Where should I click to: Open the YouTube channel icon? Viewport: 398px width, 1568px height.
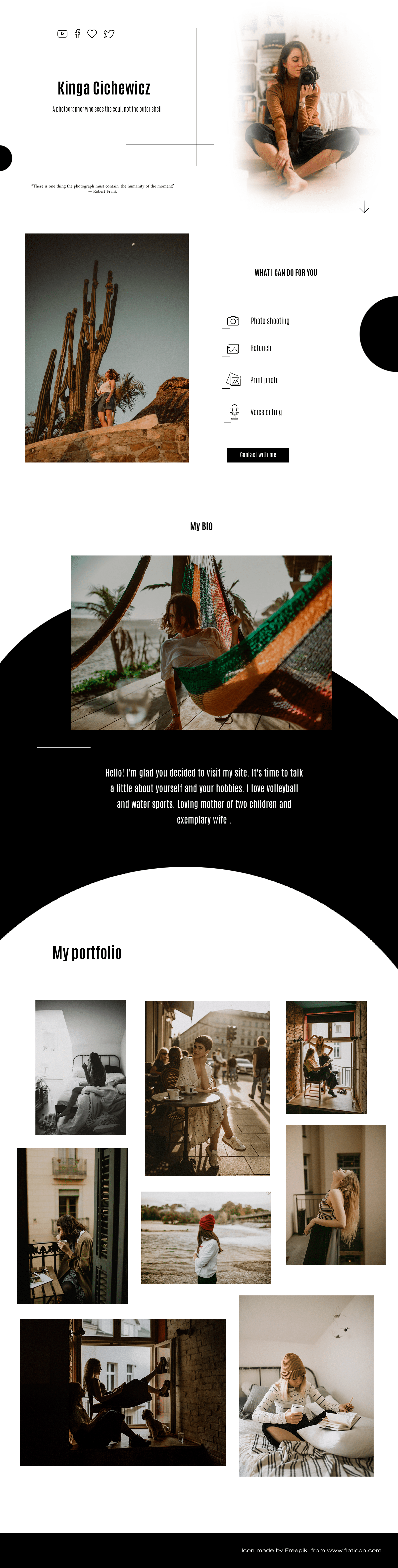click(x=62, y=34)
